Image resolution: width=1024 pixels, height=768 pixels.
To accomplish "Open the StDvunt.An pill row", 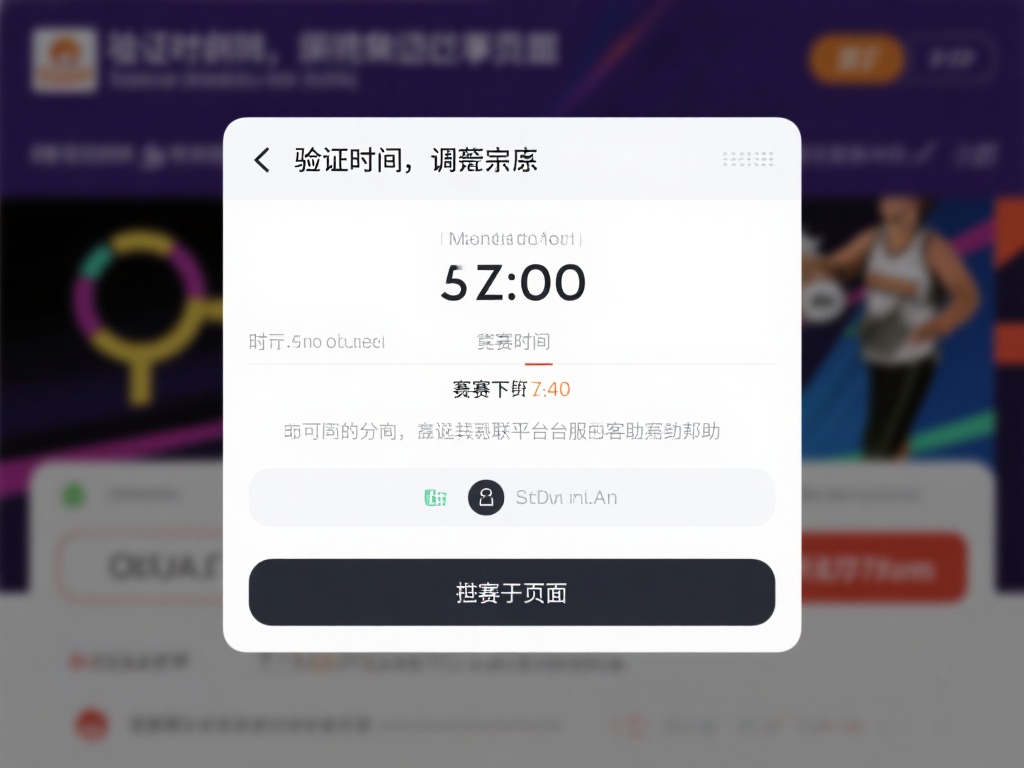I will (511, 497).
